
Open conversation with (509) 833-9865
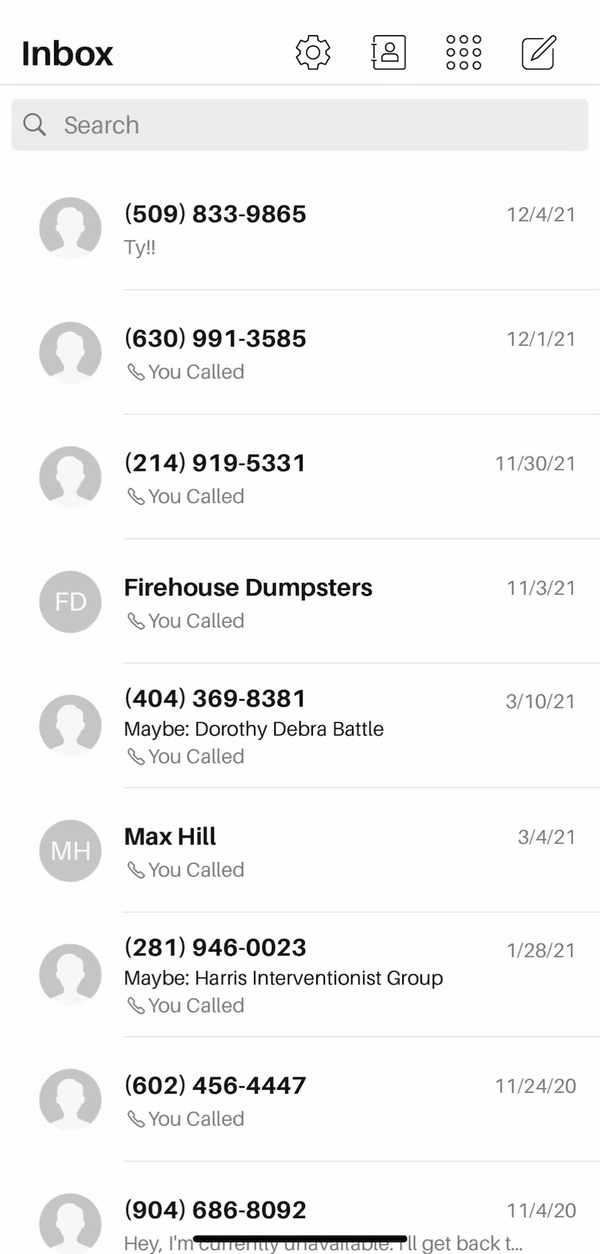tap(300, 228)
